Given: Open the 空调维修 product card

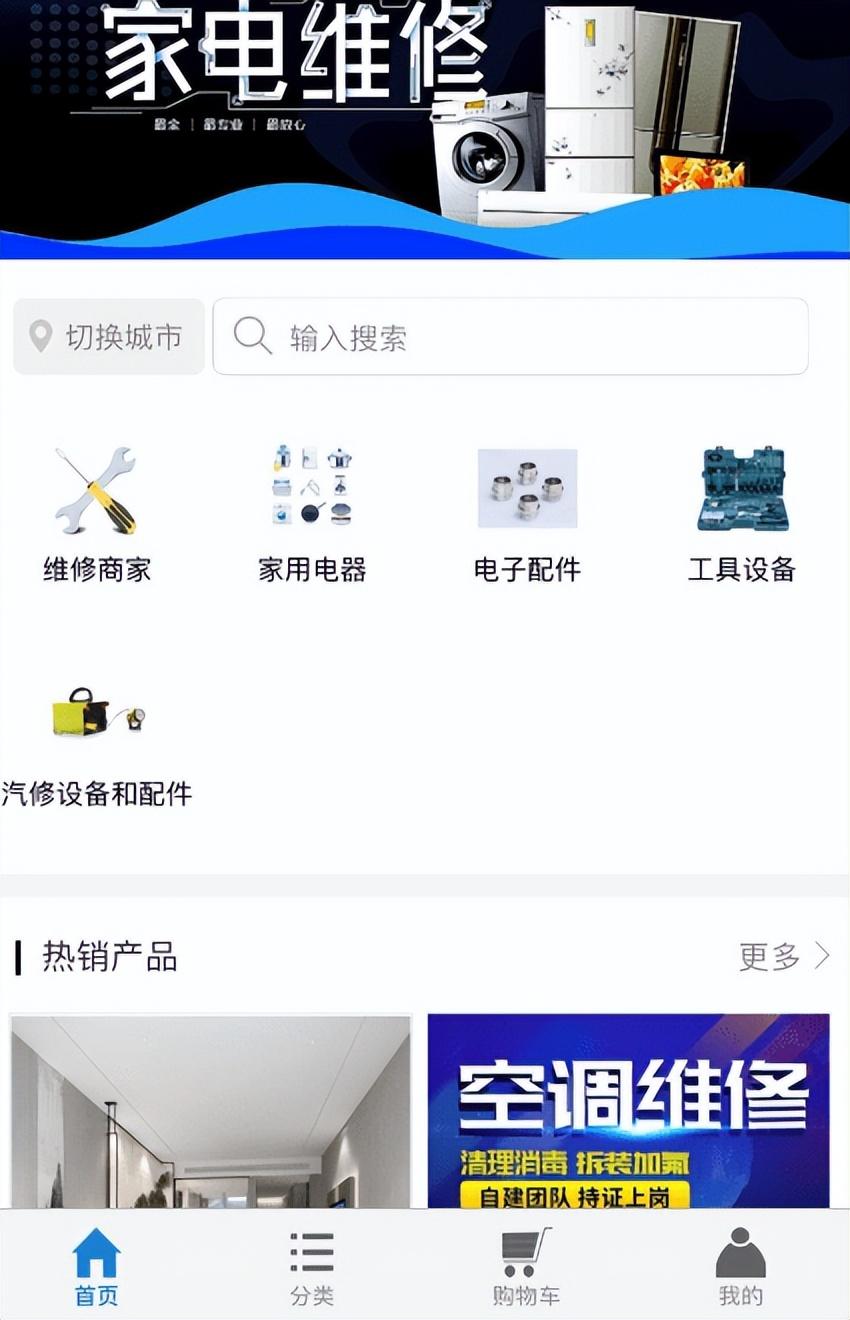Looking at the screenshot, I should point(628,1110).
